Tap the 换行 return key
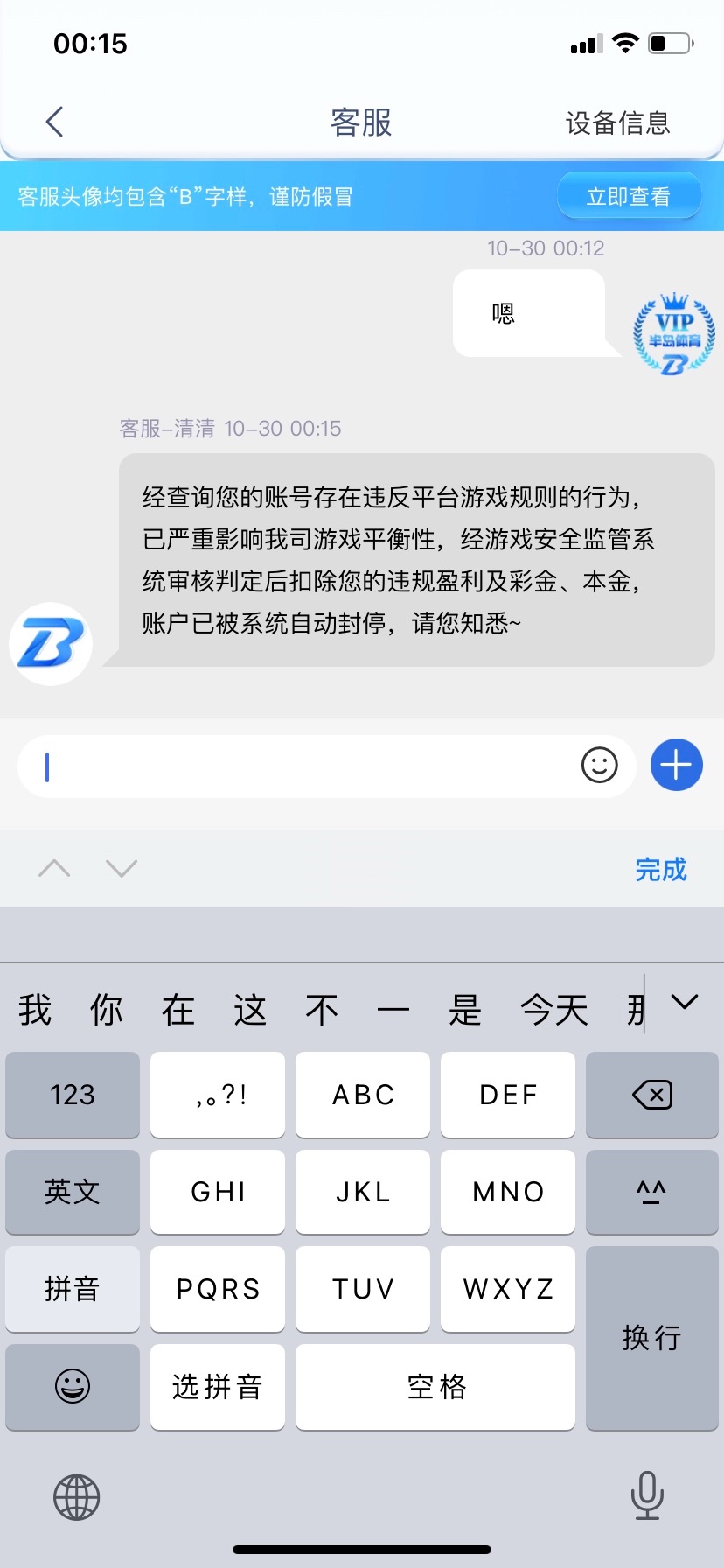Image resolution: width=724 pixels, height=1568 pixels. [651, 1337]
